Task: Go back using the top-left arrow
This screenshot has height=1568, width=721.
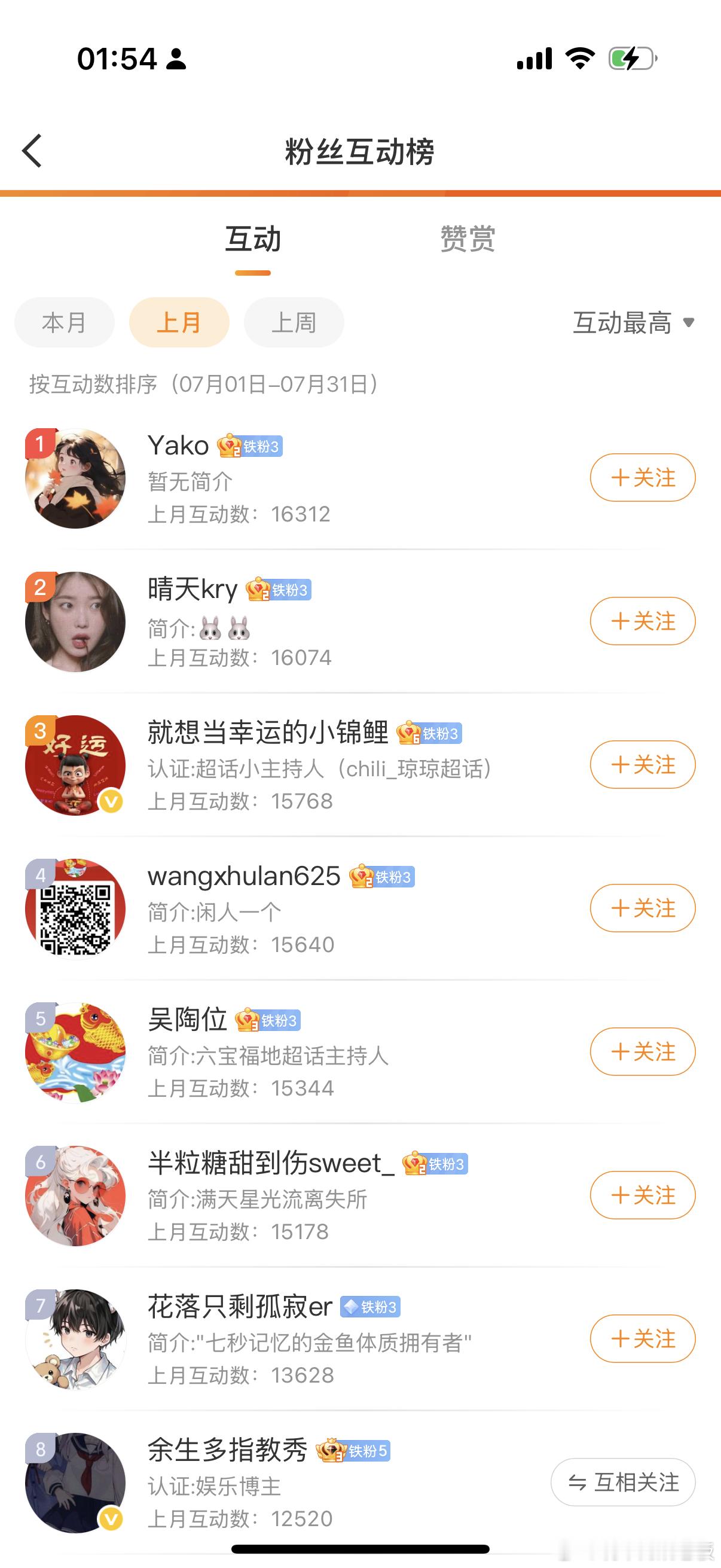Action: [32, 151]
